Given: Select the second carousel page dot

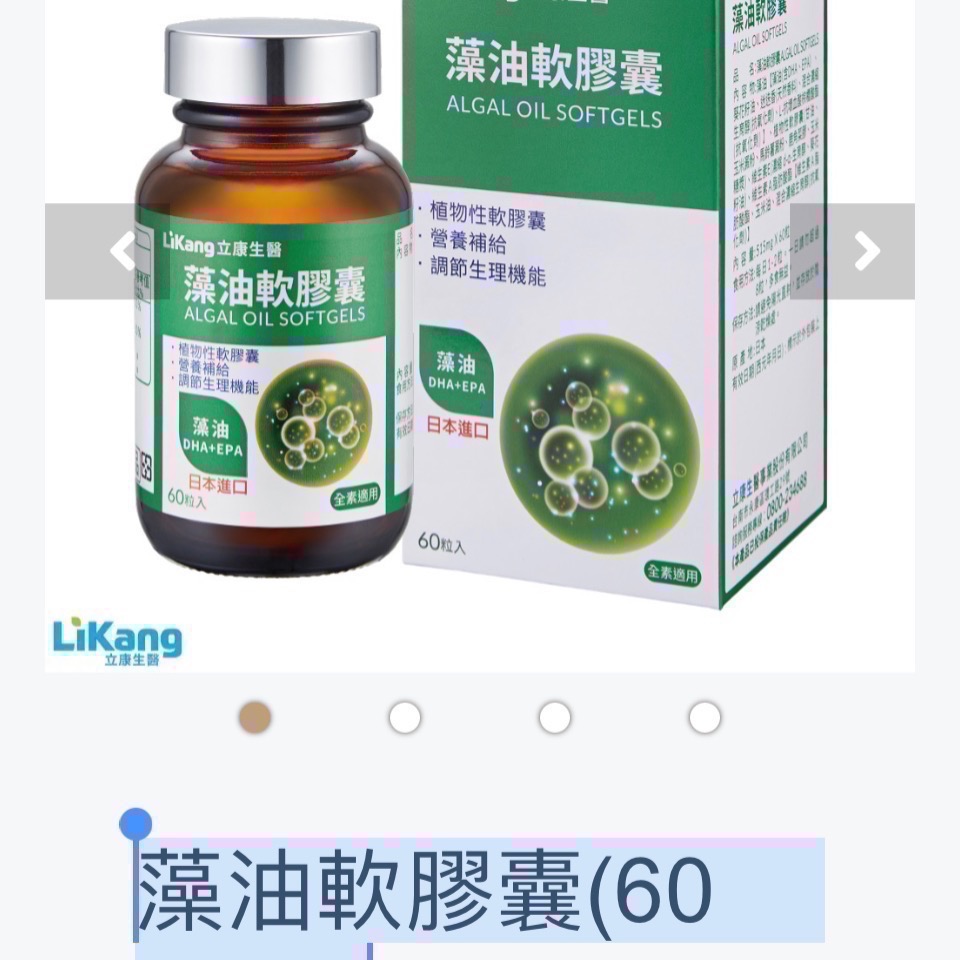Looking at the screenshot, I should point(405,717).
